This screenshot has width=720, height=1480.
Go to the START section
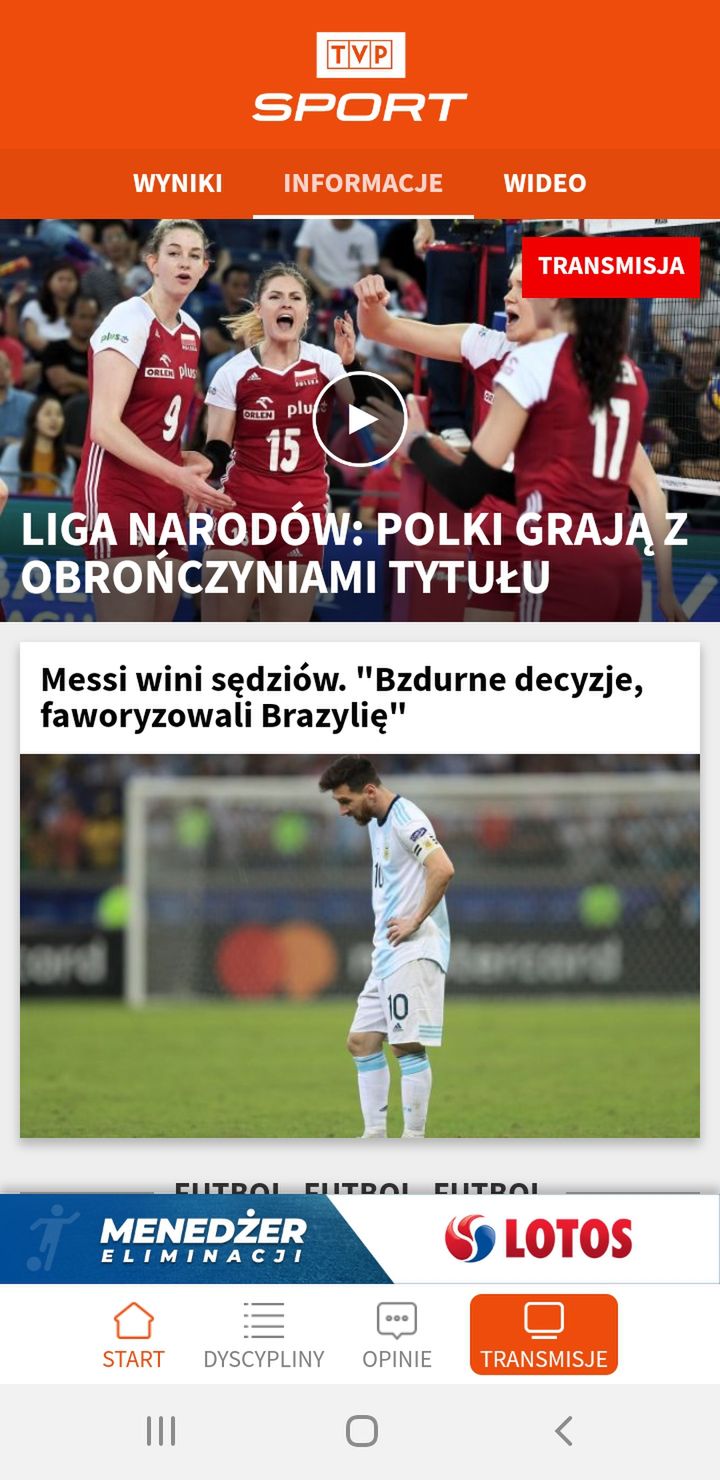click(133, 1335)
